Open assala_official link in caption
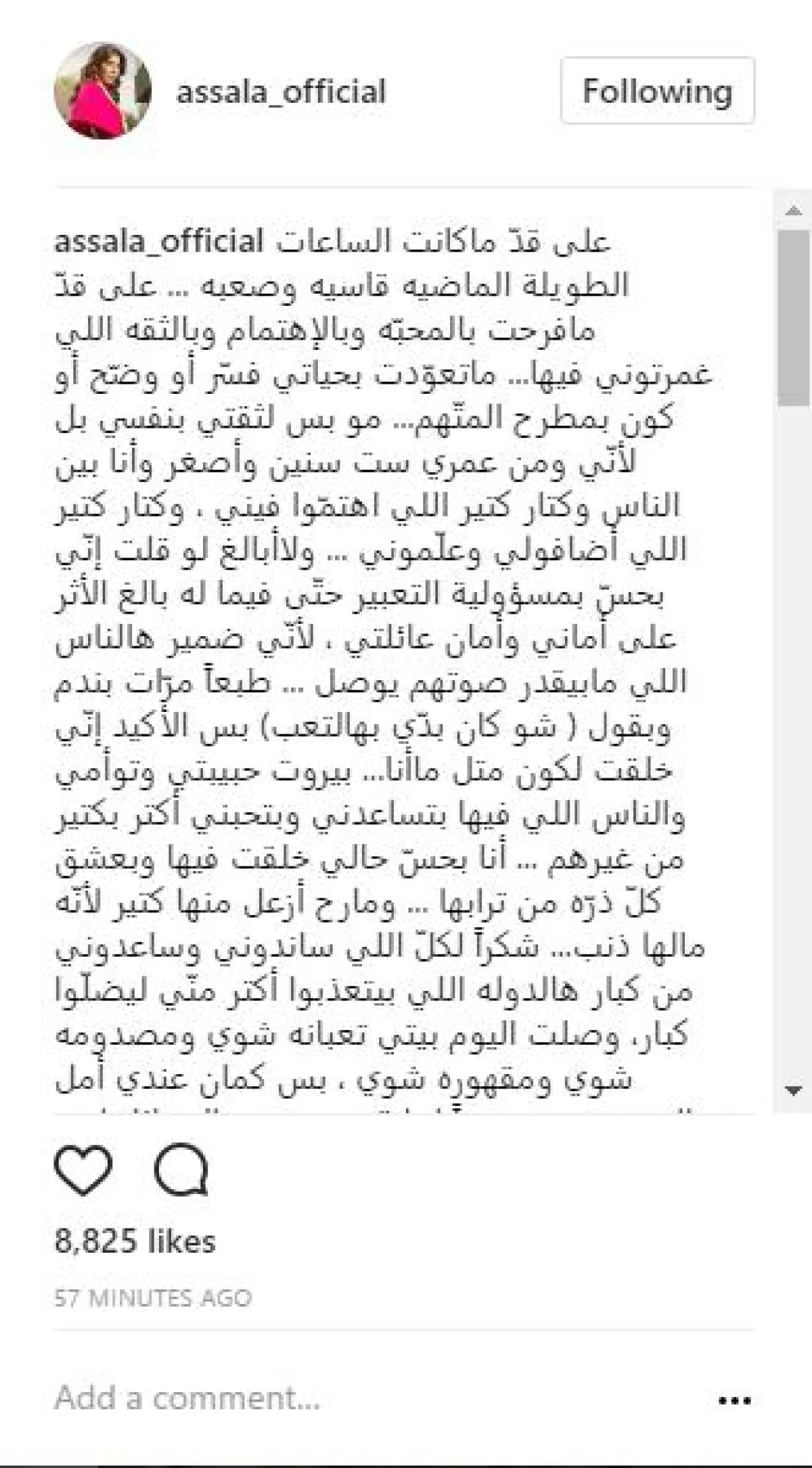 point(158,241)
